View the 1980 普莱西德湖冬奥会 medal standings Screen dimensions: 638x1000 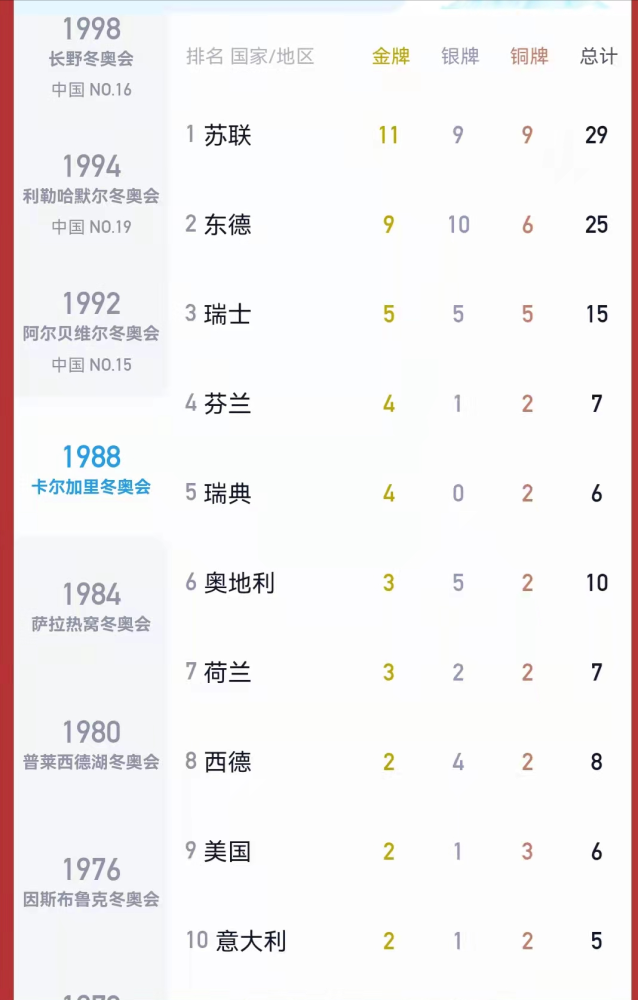pyautogui.click(x=91, y=745)
